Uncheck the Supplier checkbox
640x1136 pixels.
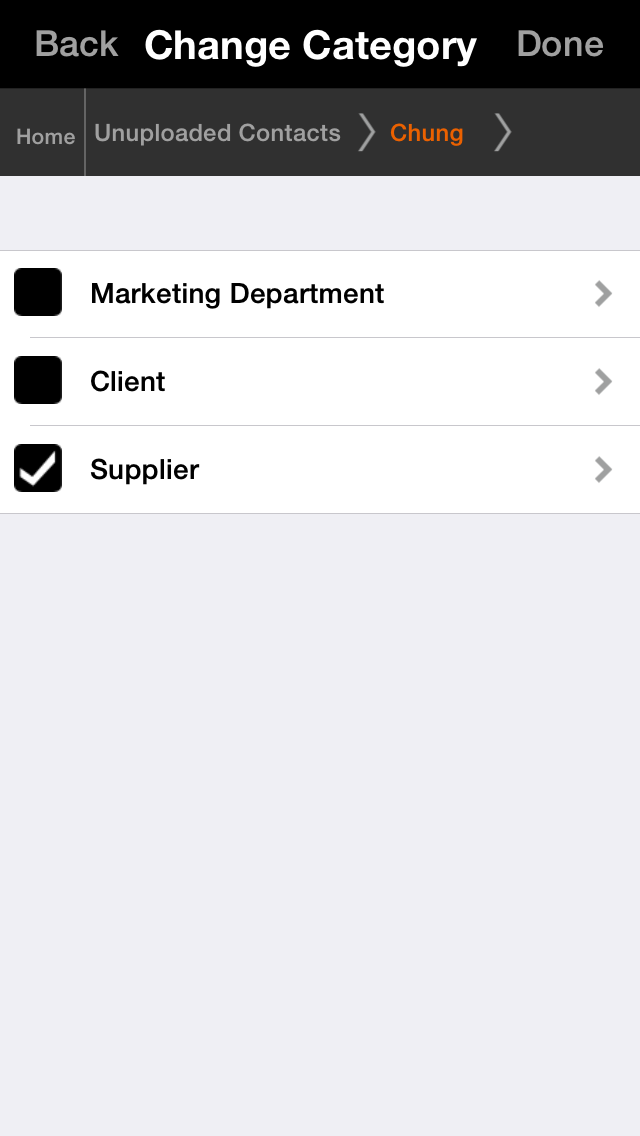[x=38, y=469]
